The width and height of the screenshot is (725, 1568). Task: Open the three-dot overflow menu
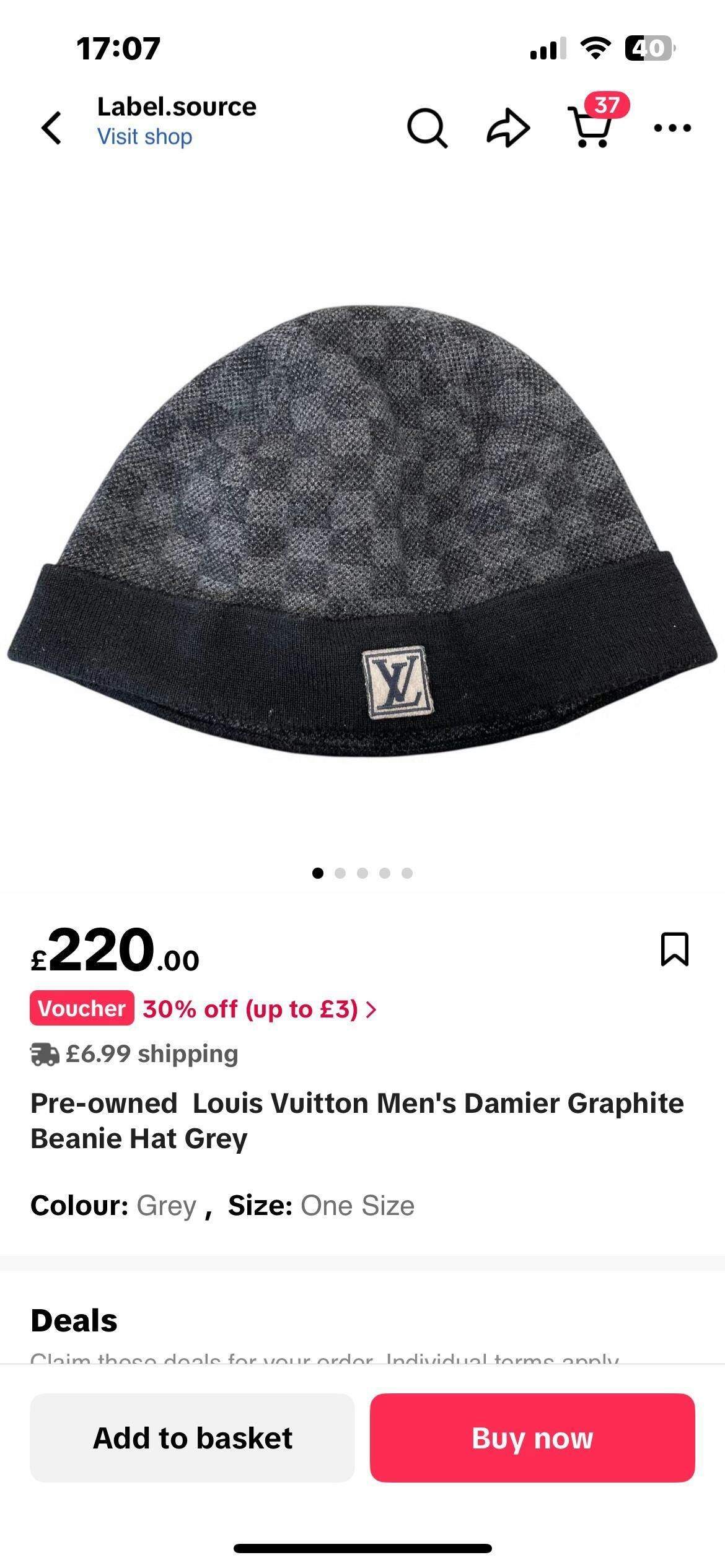click(672, 128)
